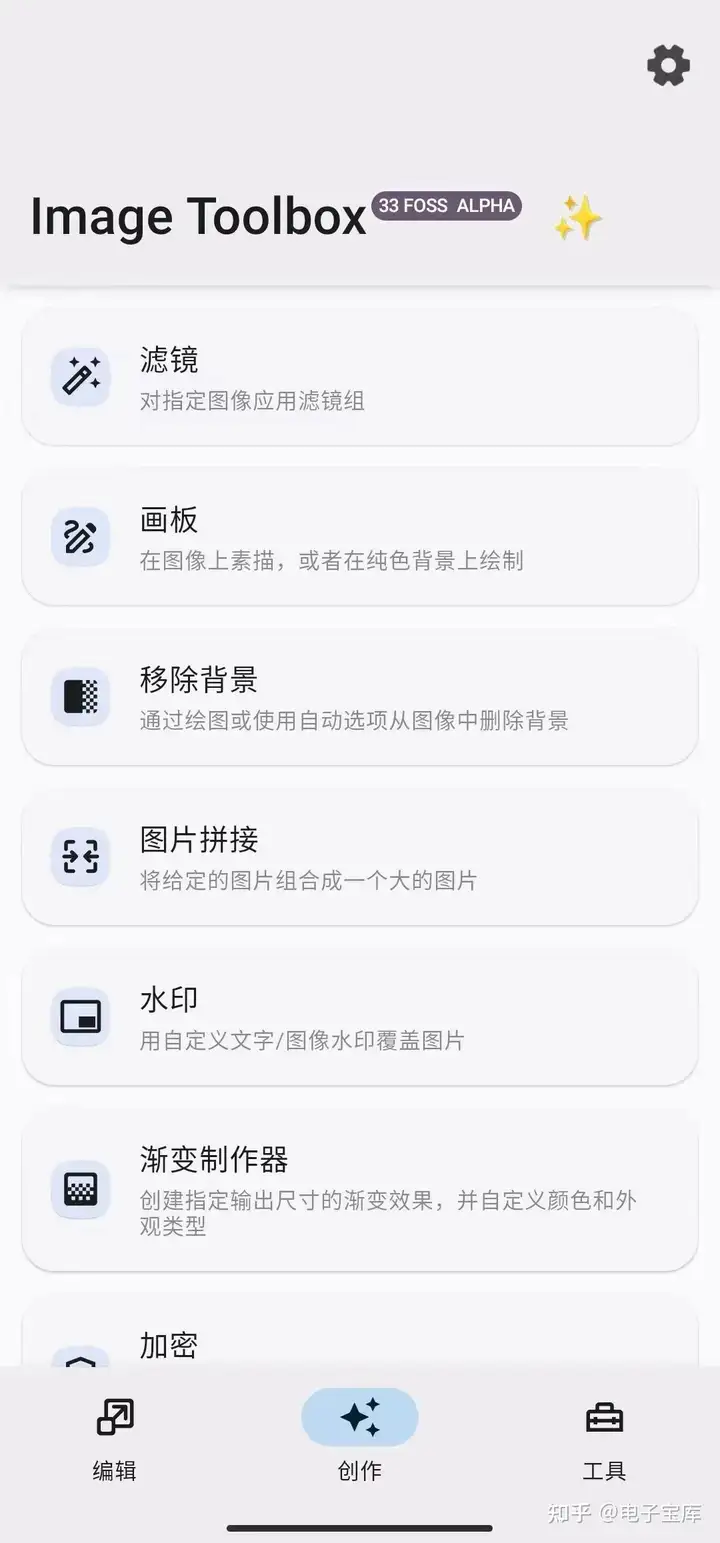Select the 创作 tab
720x1543 pixels.
pyautogui.click(x=360, y=1438)
